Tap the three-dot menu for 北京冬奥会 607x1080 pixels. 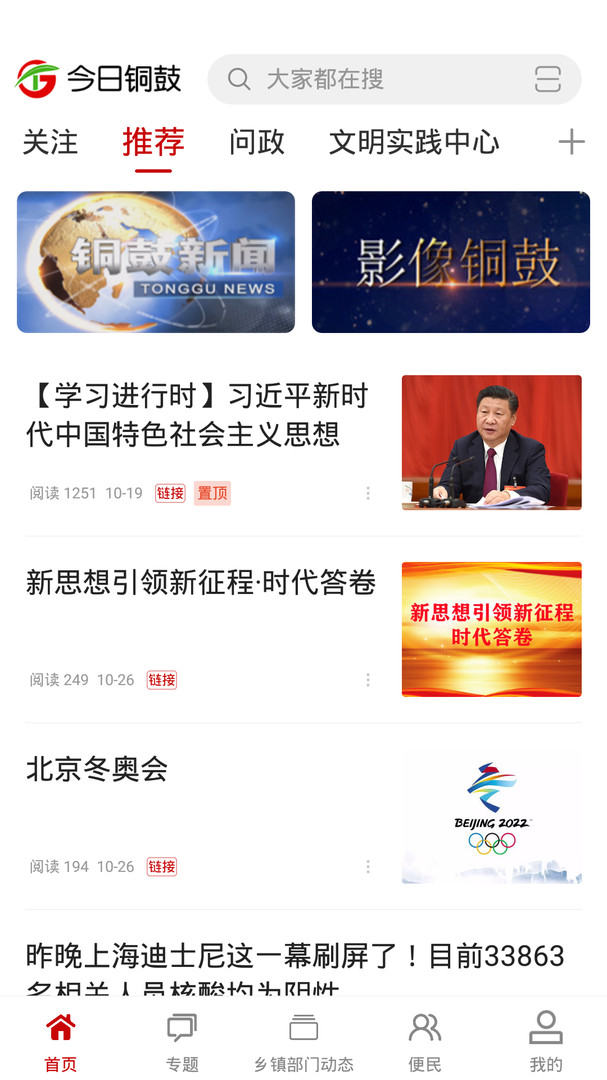368,867
